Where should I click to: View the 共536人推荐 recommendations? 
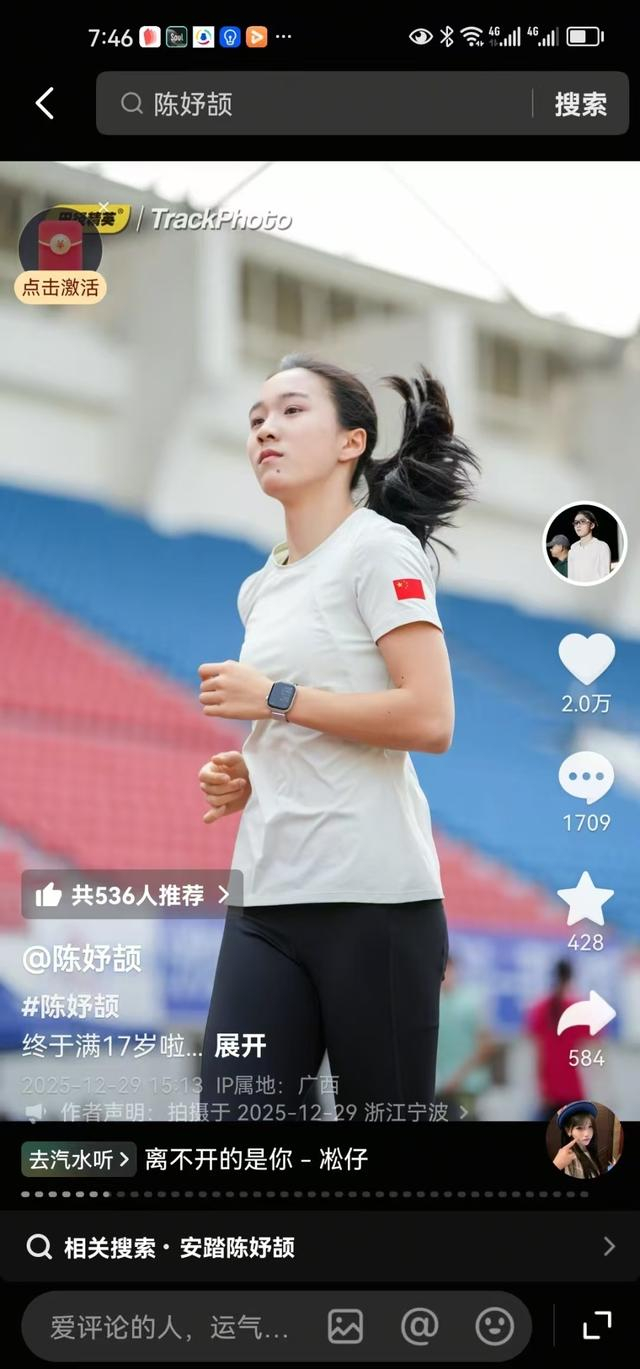[132, 894]
